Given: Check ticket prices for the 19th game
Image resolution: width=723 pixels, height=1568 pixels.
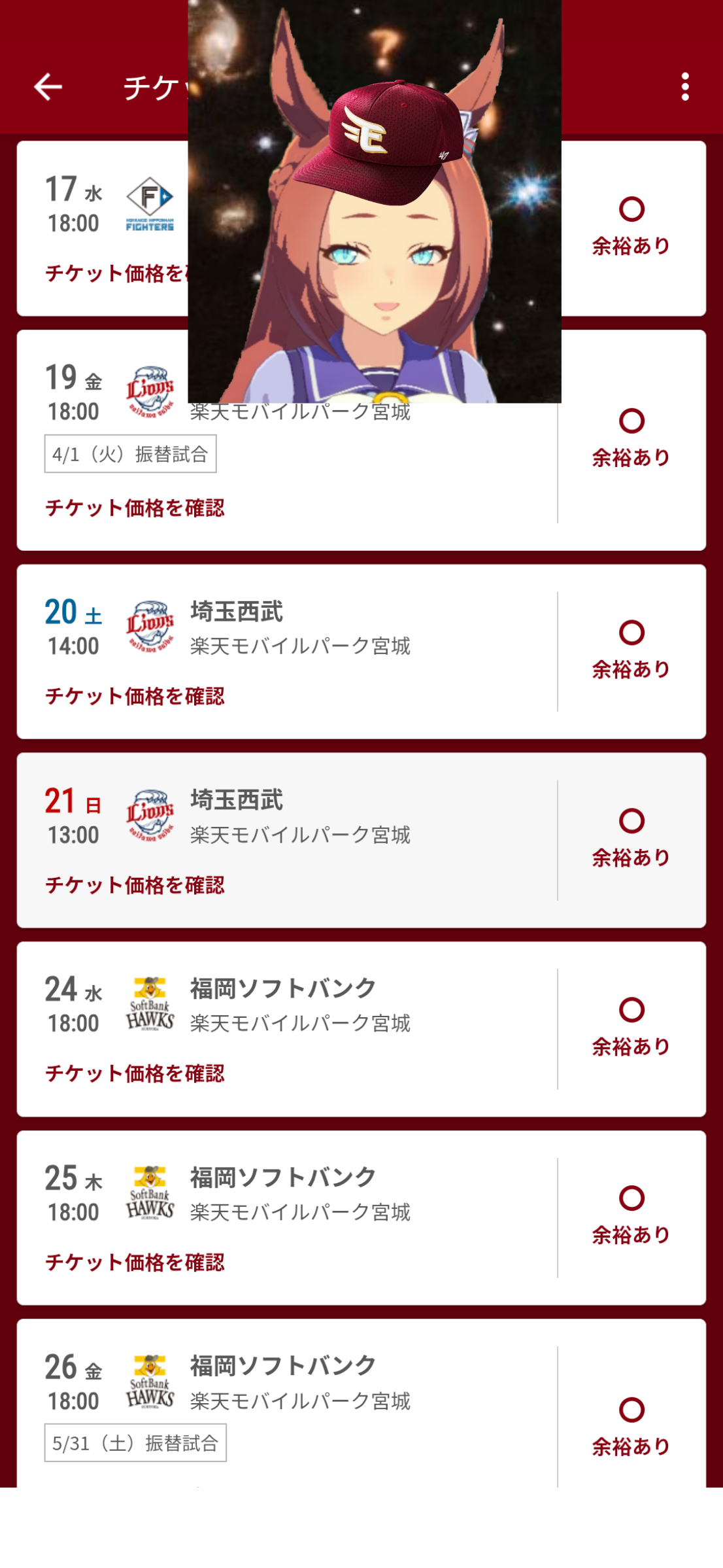Looking at the screenshot, I should click(x=135, y=508).
